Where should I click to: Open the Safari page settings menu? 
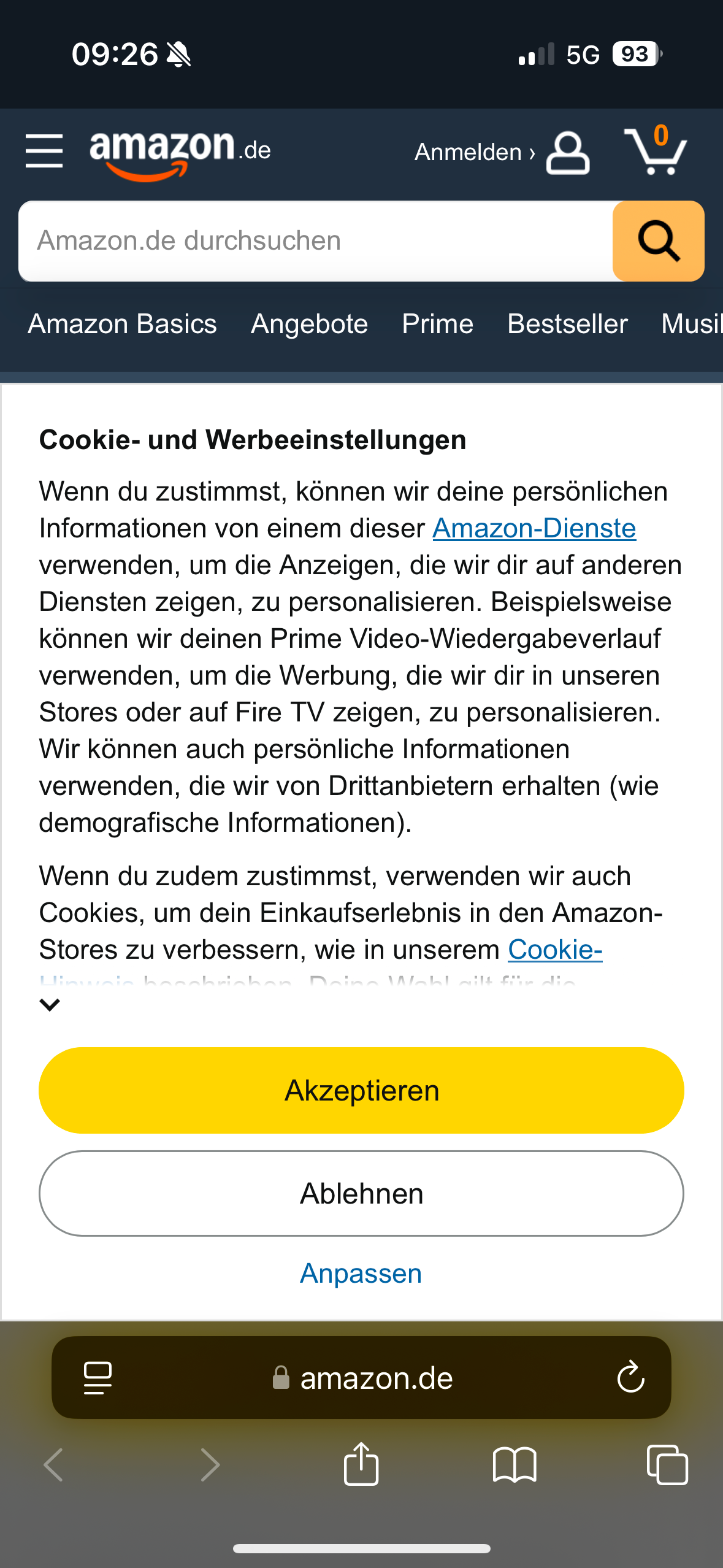point(98,1378)
